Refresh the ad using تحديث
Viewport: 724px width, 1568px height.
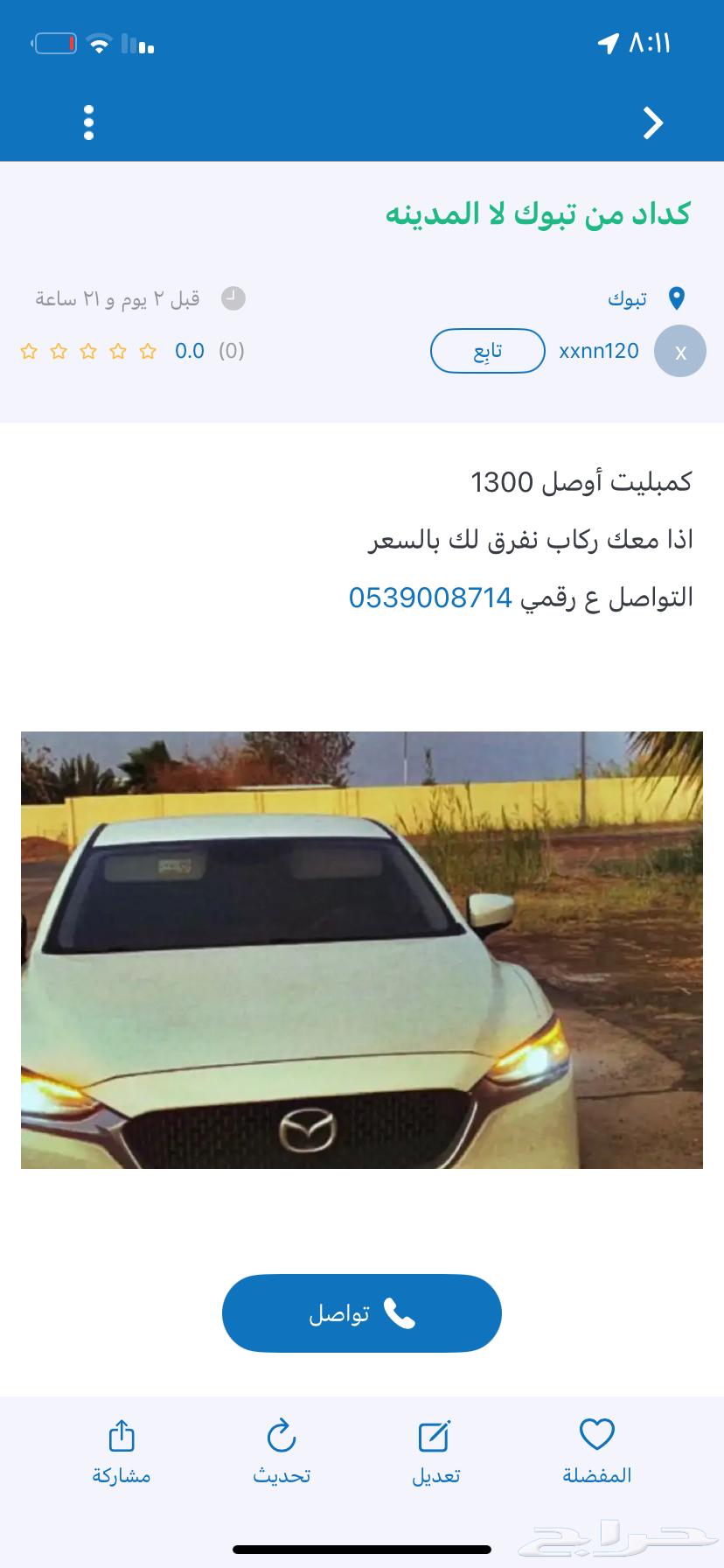(x=282, y=1452)
